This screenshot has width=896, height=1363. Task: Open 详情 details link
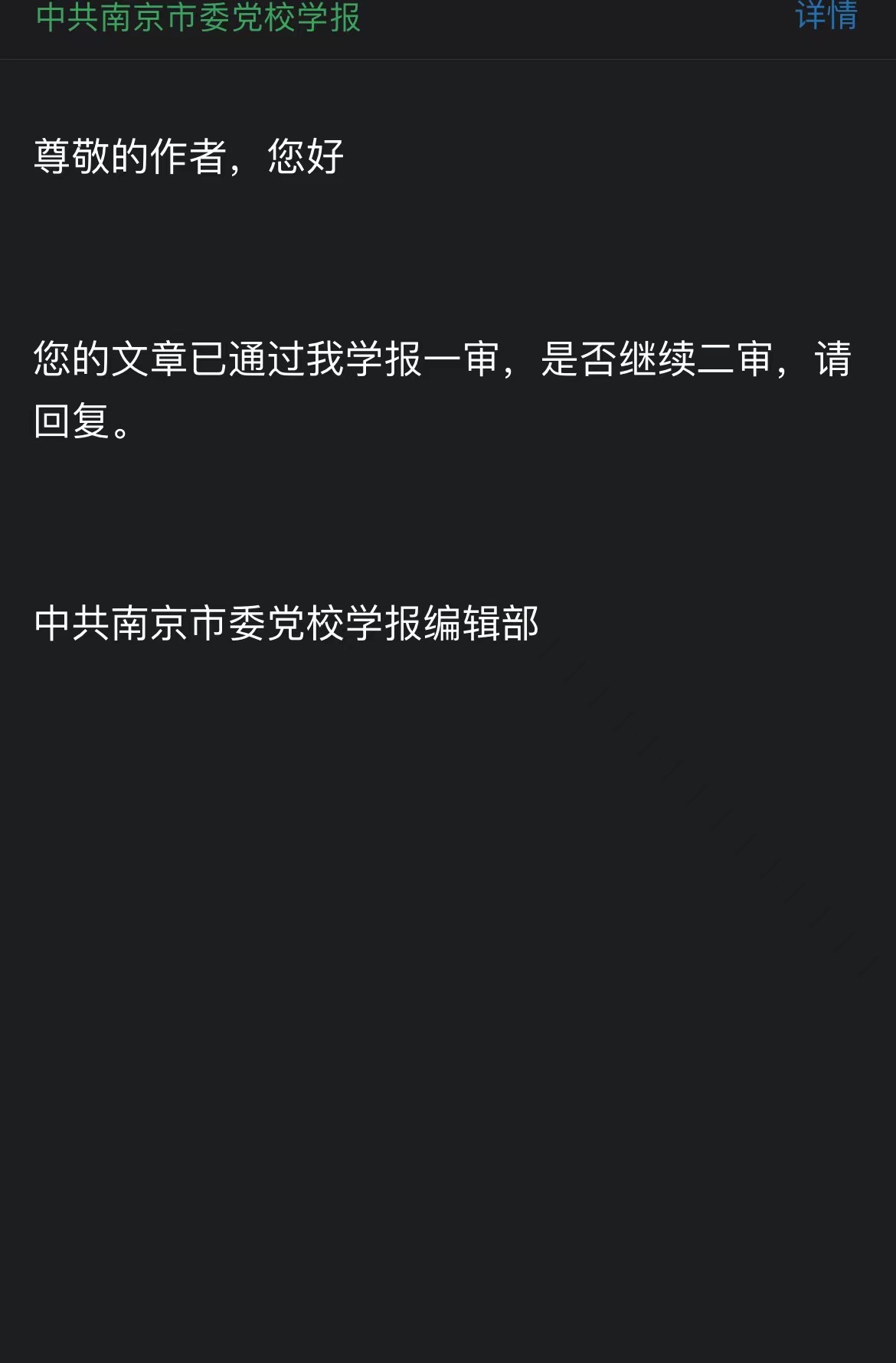pos(826,15)
